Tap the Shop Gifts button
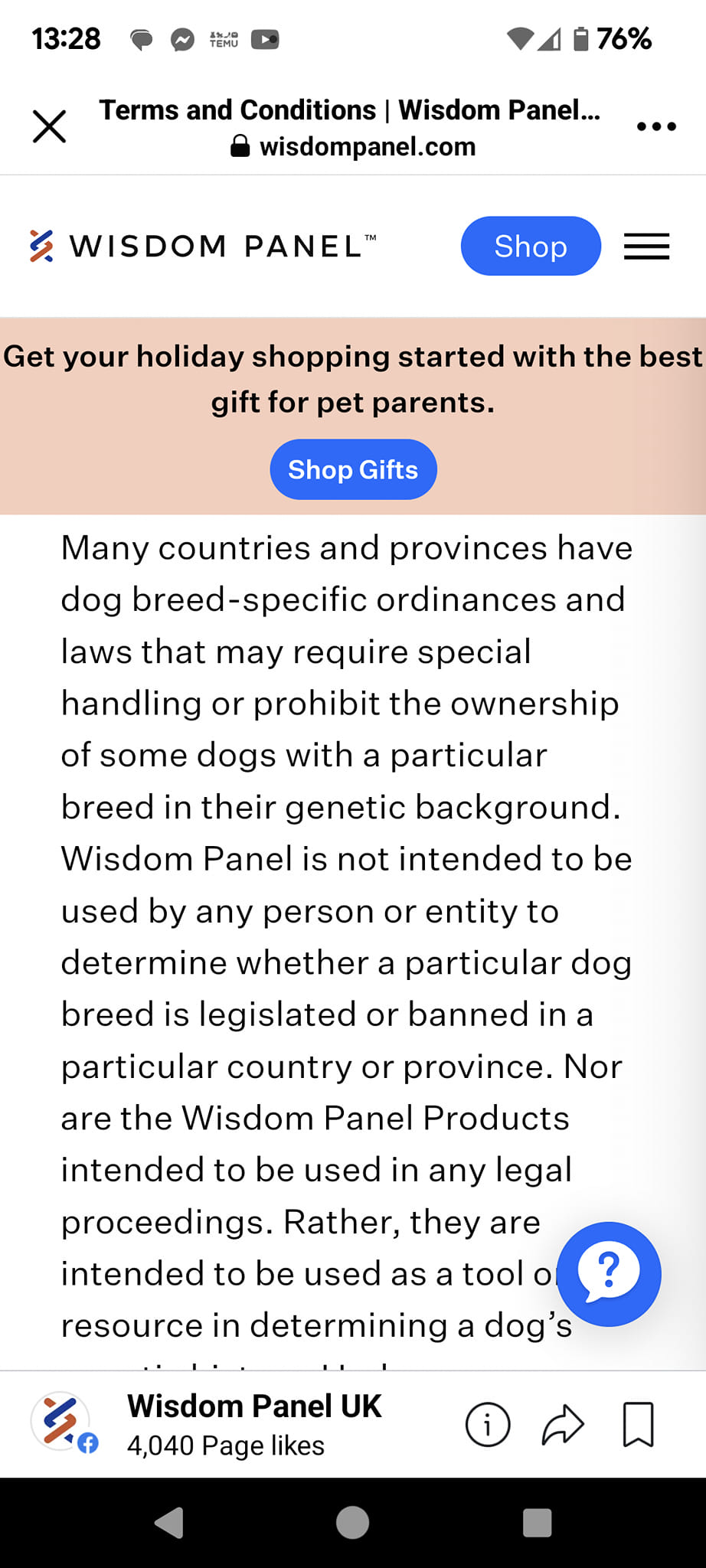Image resolution: width=706 pixels, height=1568 pixels. [353, 469]
